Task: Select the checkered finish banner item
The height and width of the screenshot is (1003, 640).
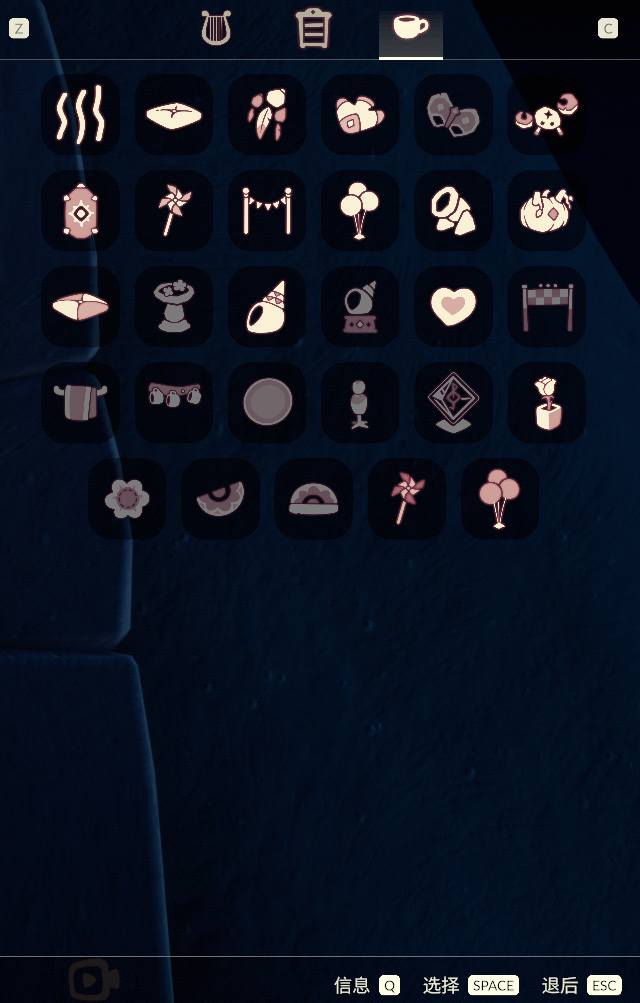Action: 546,306
